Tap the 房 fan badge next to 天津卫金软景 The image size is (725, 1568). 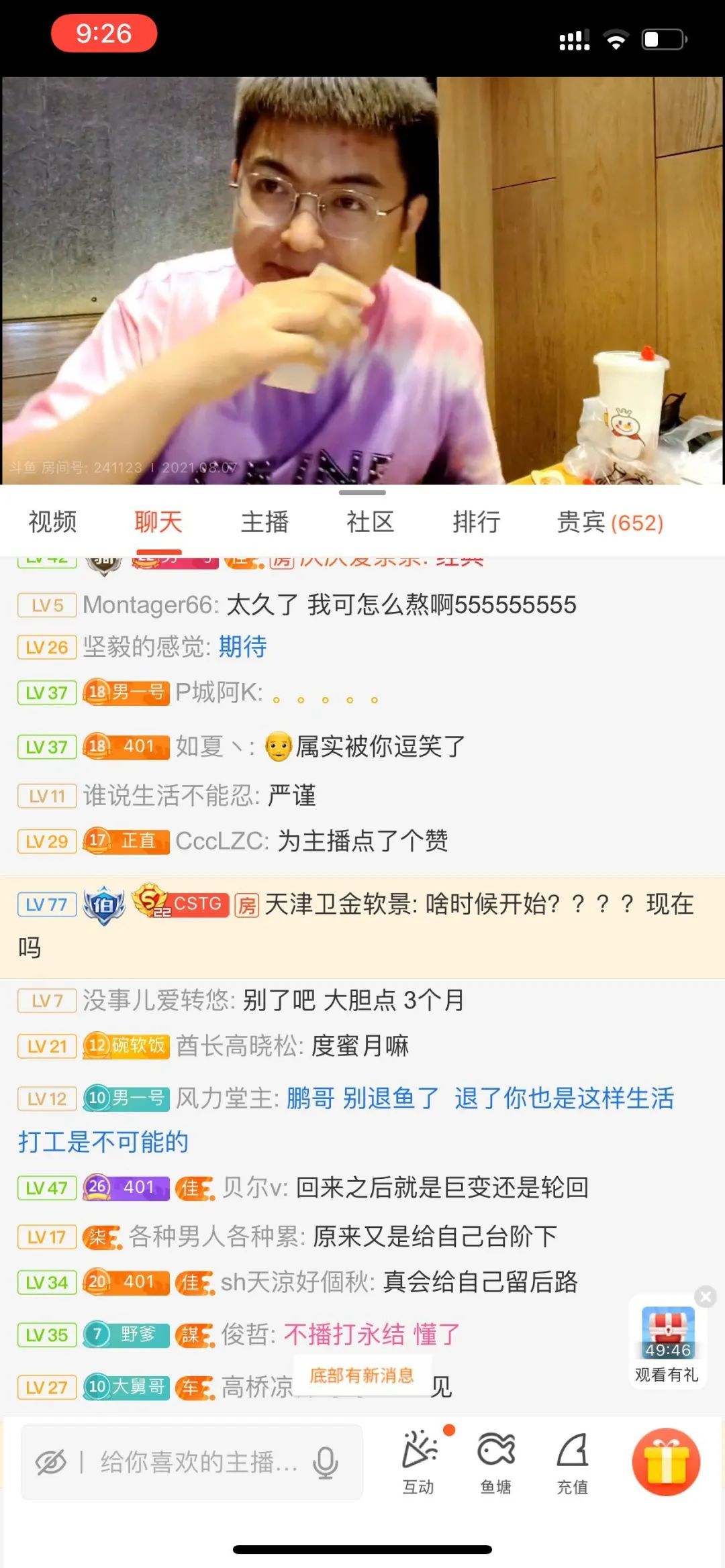pos(246,904)
